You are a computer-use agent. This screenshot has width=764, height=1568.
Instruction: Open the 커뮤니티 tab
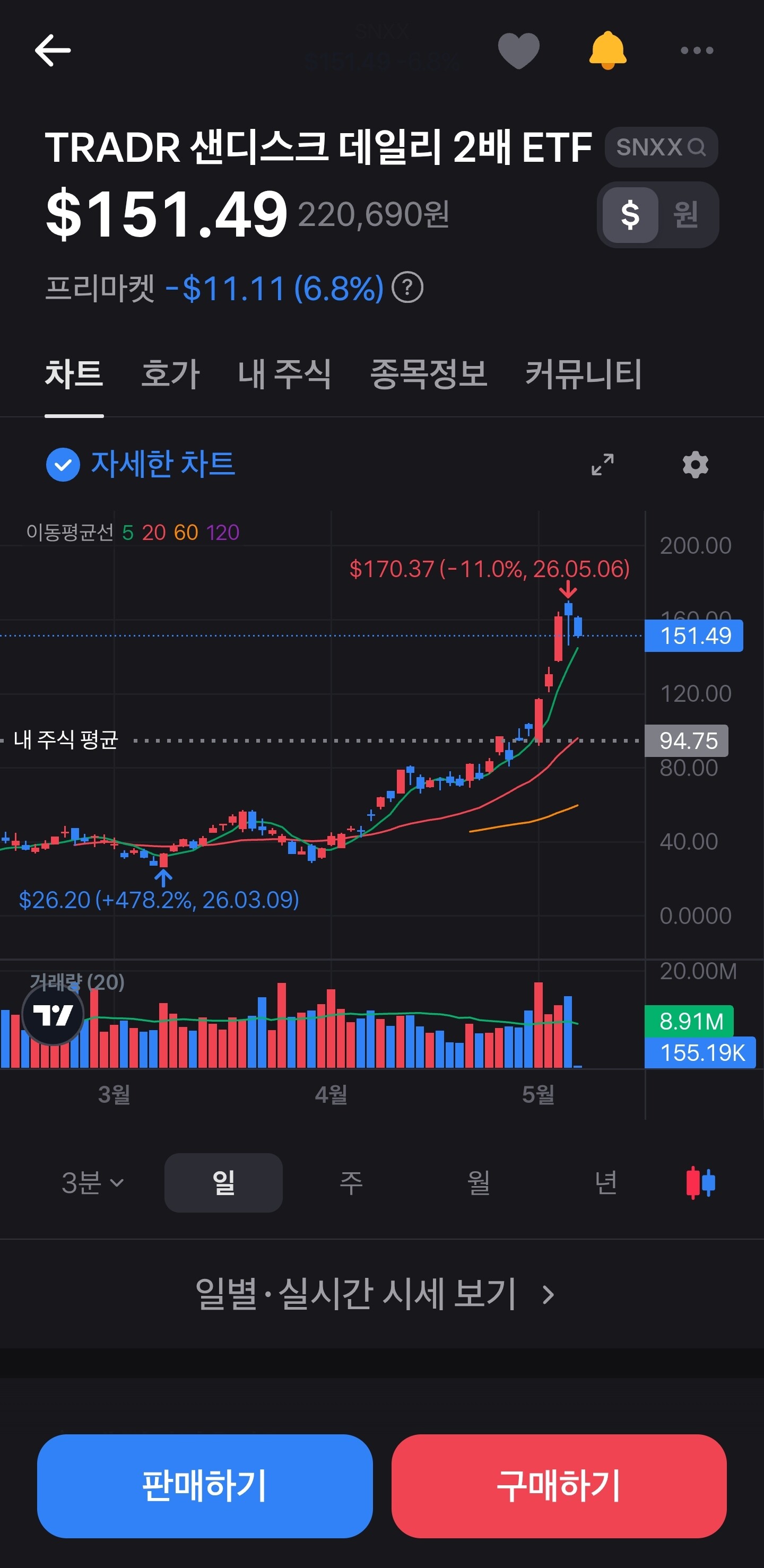tap(583, 373)
